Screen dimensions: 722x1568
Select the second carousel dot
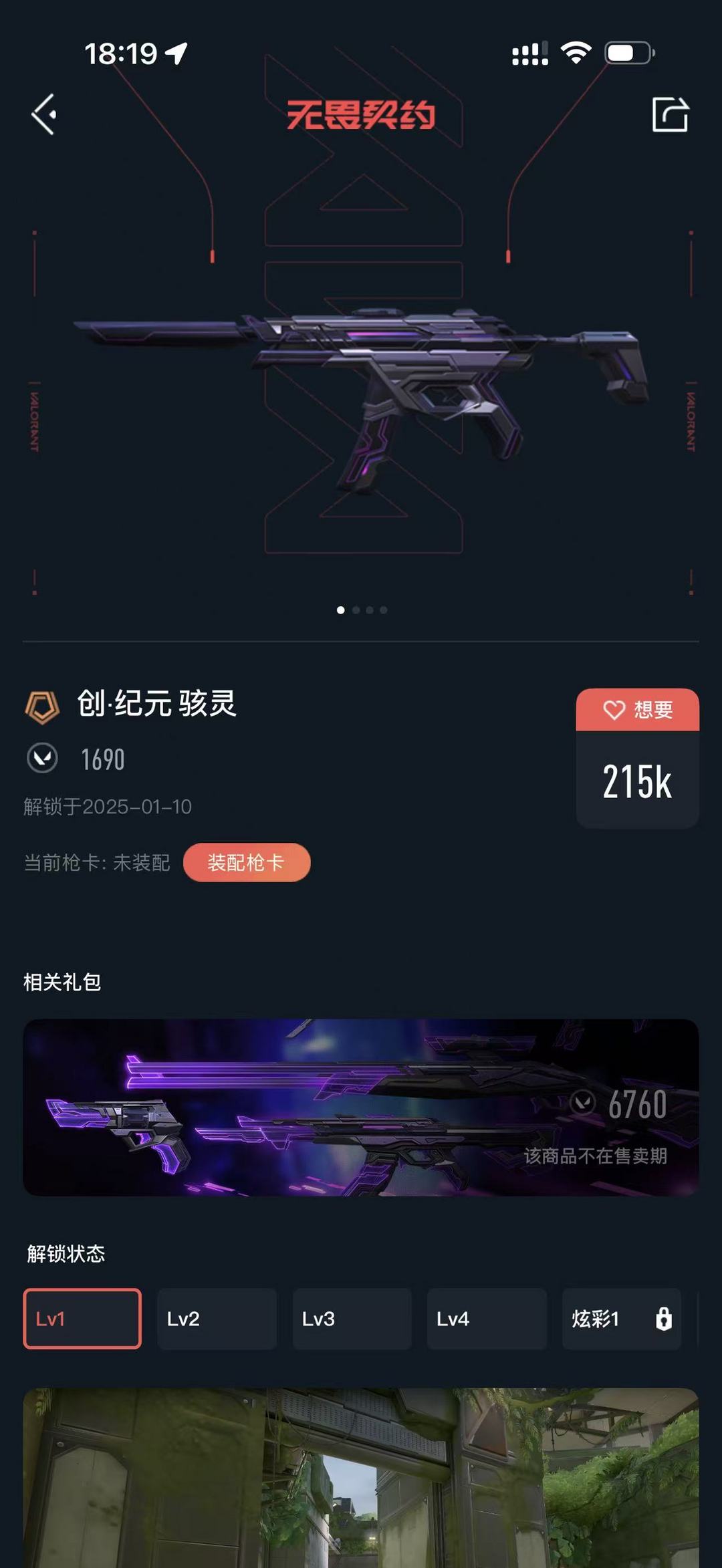click(x=356, y=610)
